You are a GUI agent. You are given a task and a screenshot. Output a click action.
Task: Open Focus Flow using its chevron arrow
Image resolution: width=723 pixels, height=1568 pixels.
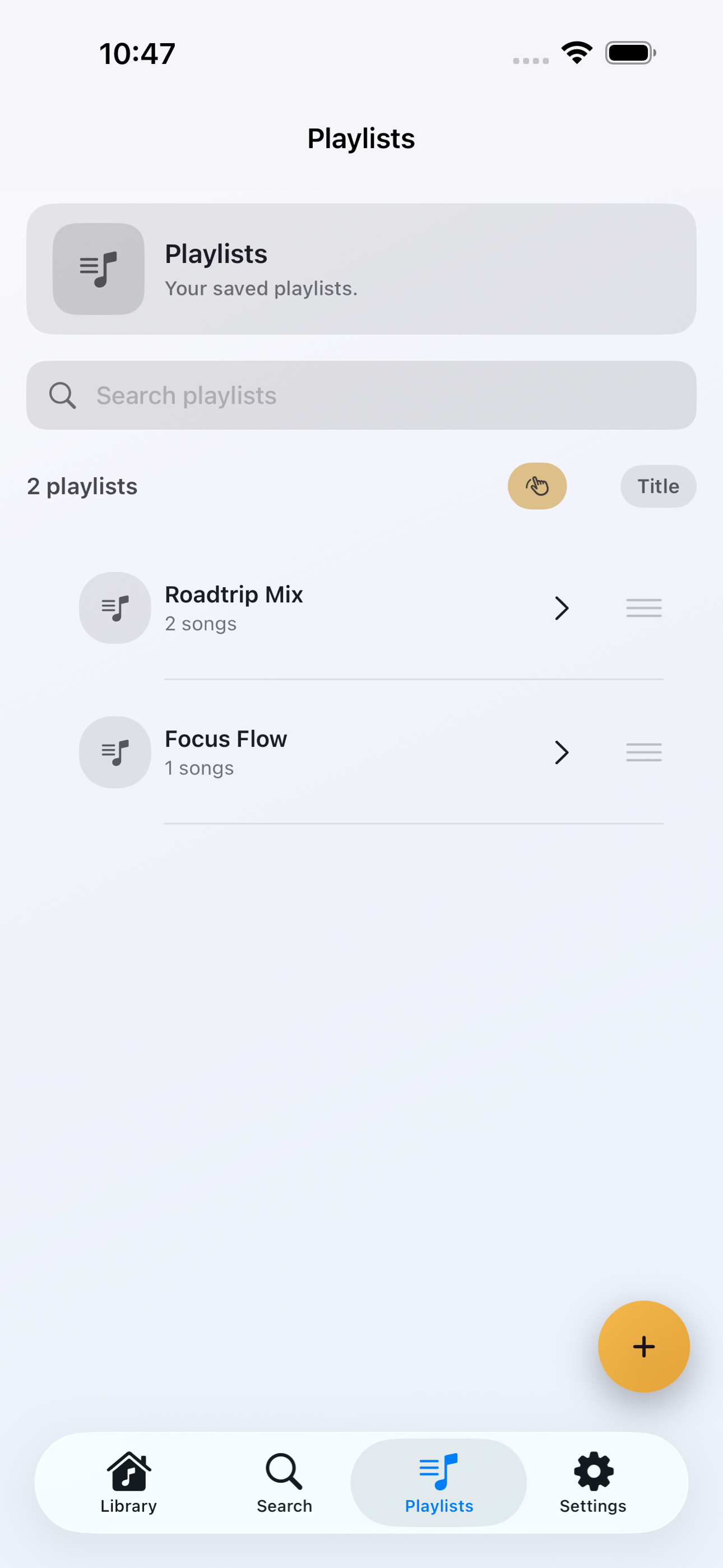click(560, 753)
